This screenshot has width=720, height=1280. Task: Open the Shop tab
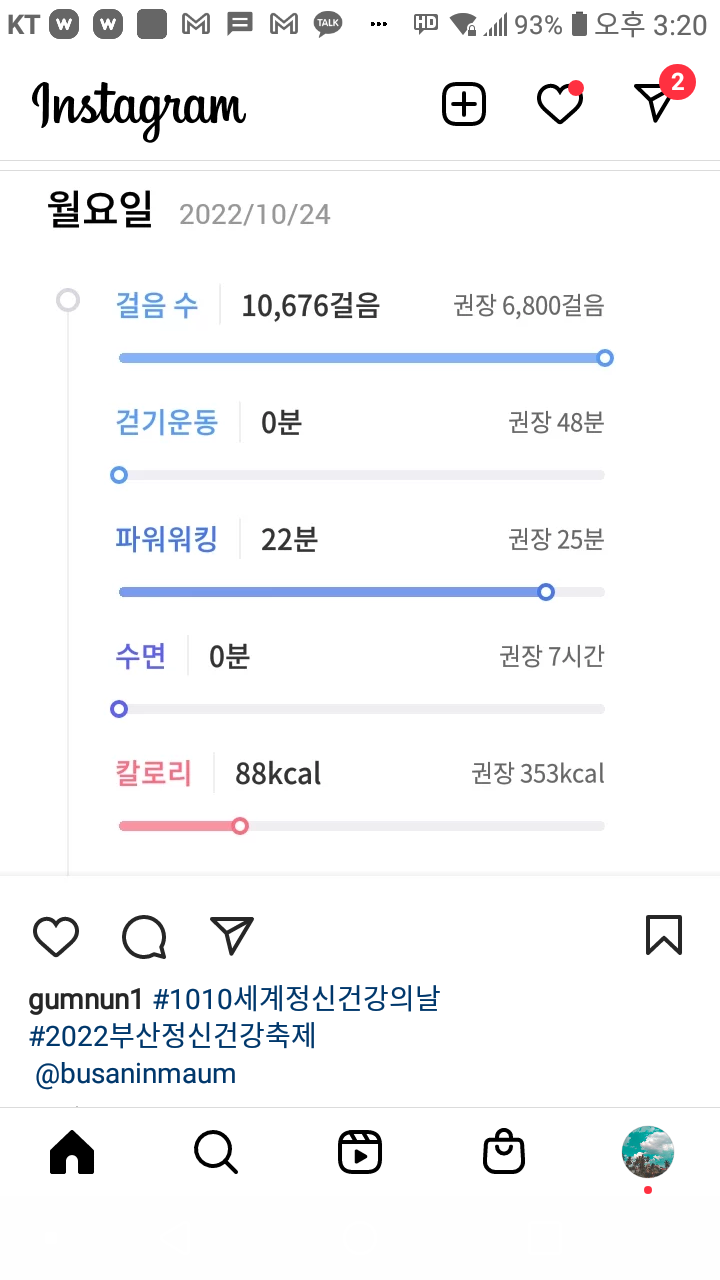point(504,1153)
